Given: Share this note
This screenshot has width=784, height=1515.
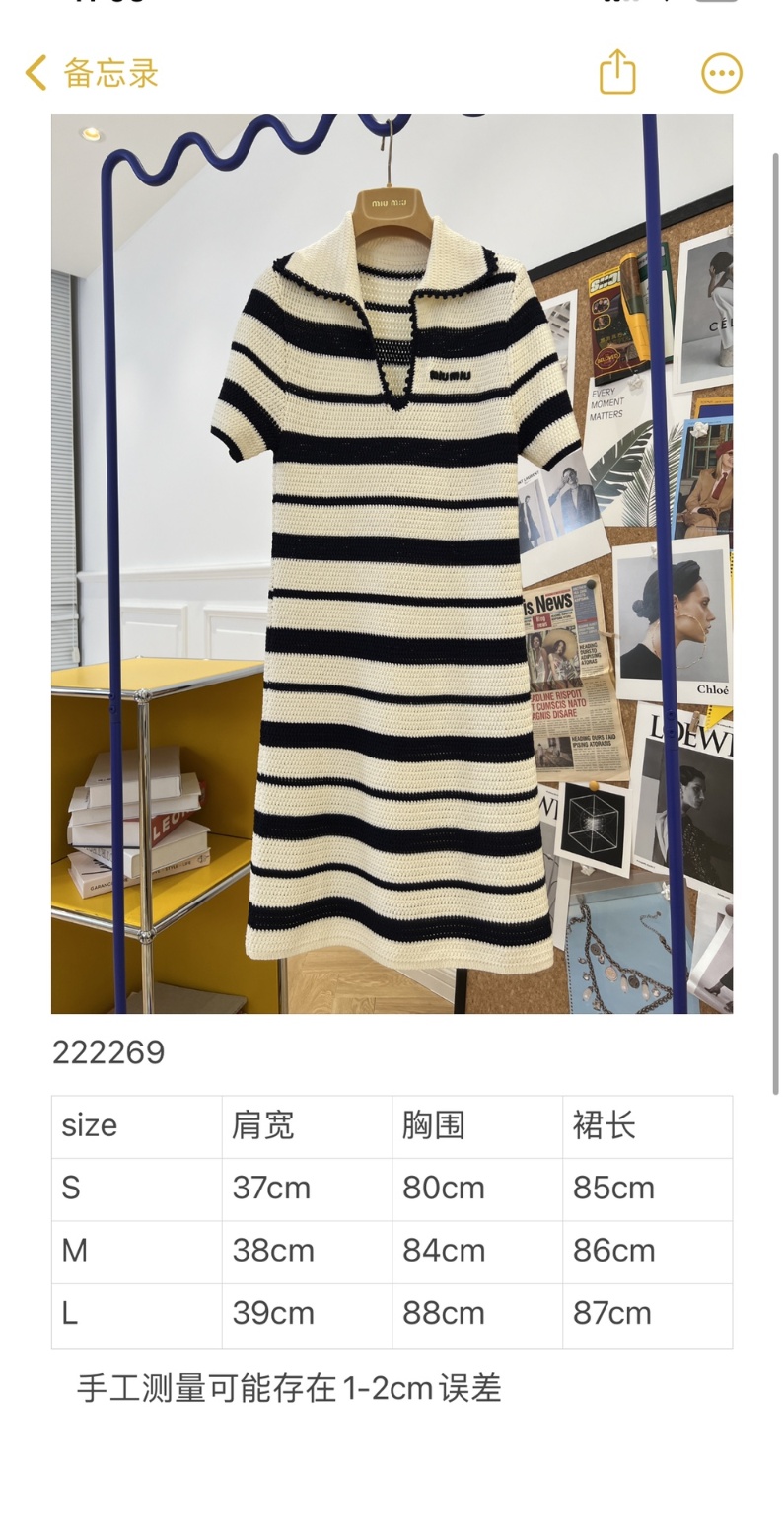Looking at the screenshot, I should coord(617,73).
